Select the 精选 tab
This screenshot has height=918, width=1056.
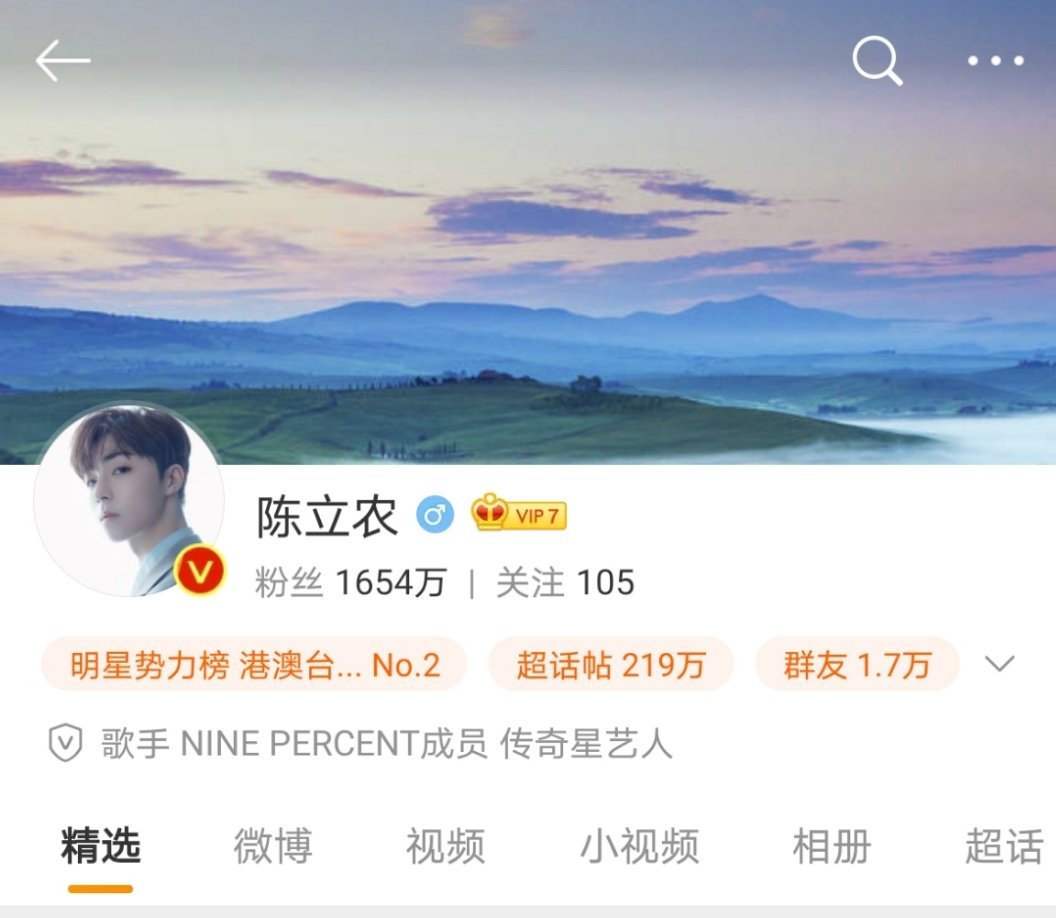pos(100,846)
